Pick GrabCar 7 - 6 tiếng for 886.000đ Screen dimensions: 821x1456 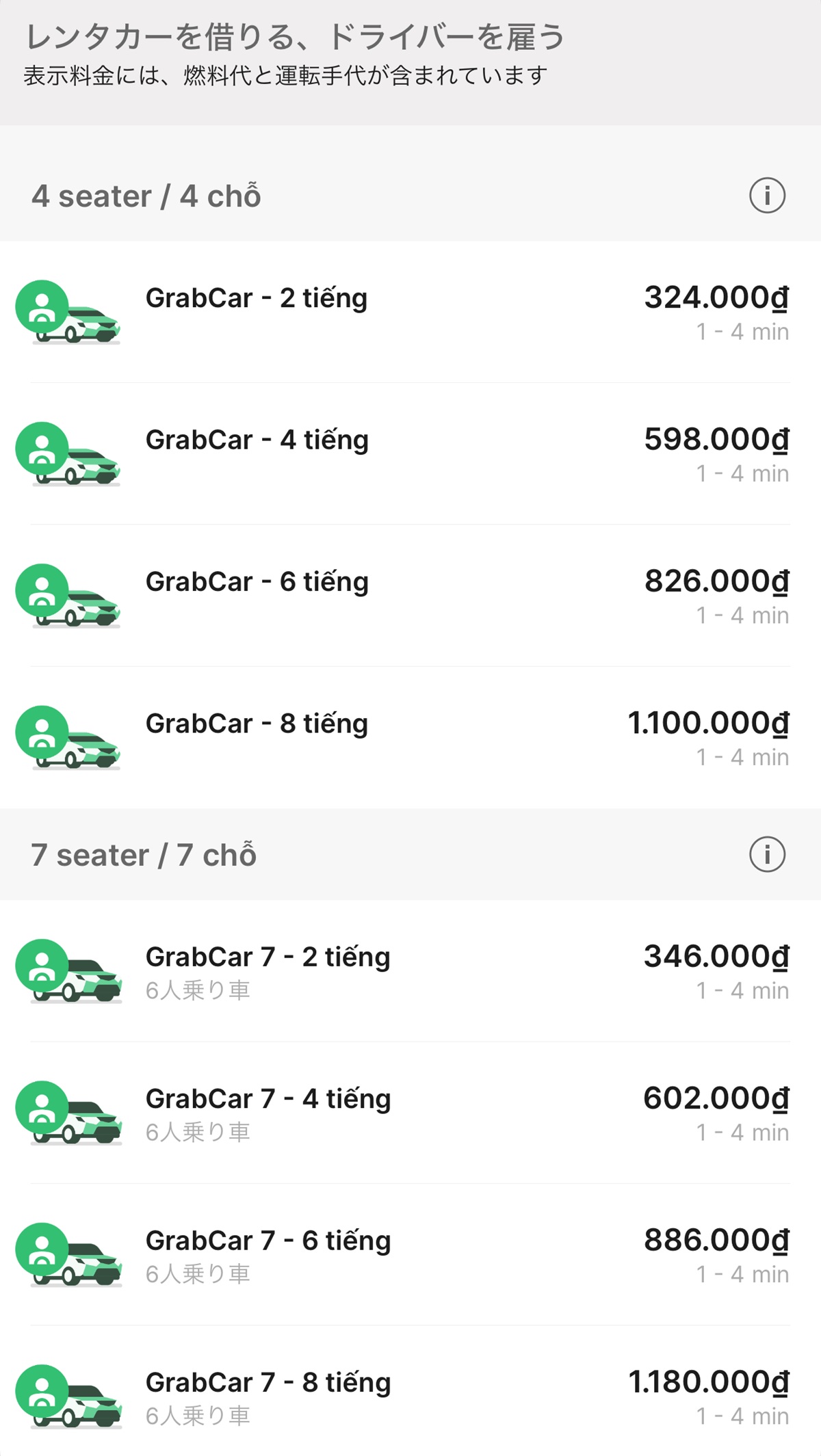tap(410, 1255)
